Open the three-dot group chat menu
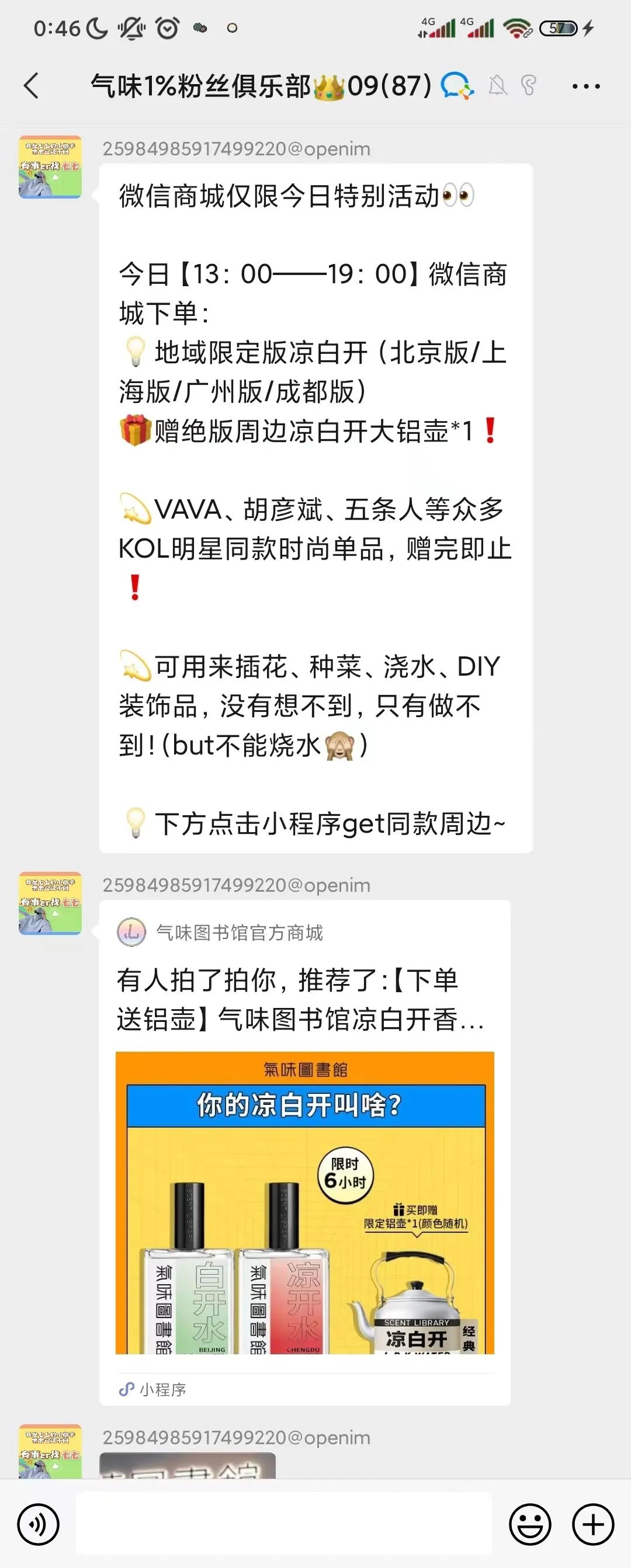This screenshot has width=631, height=1568. coord(585,86)
